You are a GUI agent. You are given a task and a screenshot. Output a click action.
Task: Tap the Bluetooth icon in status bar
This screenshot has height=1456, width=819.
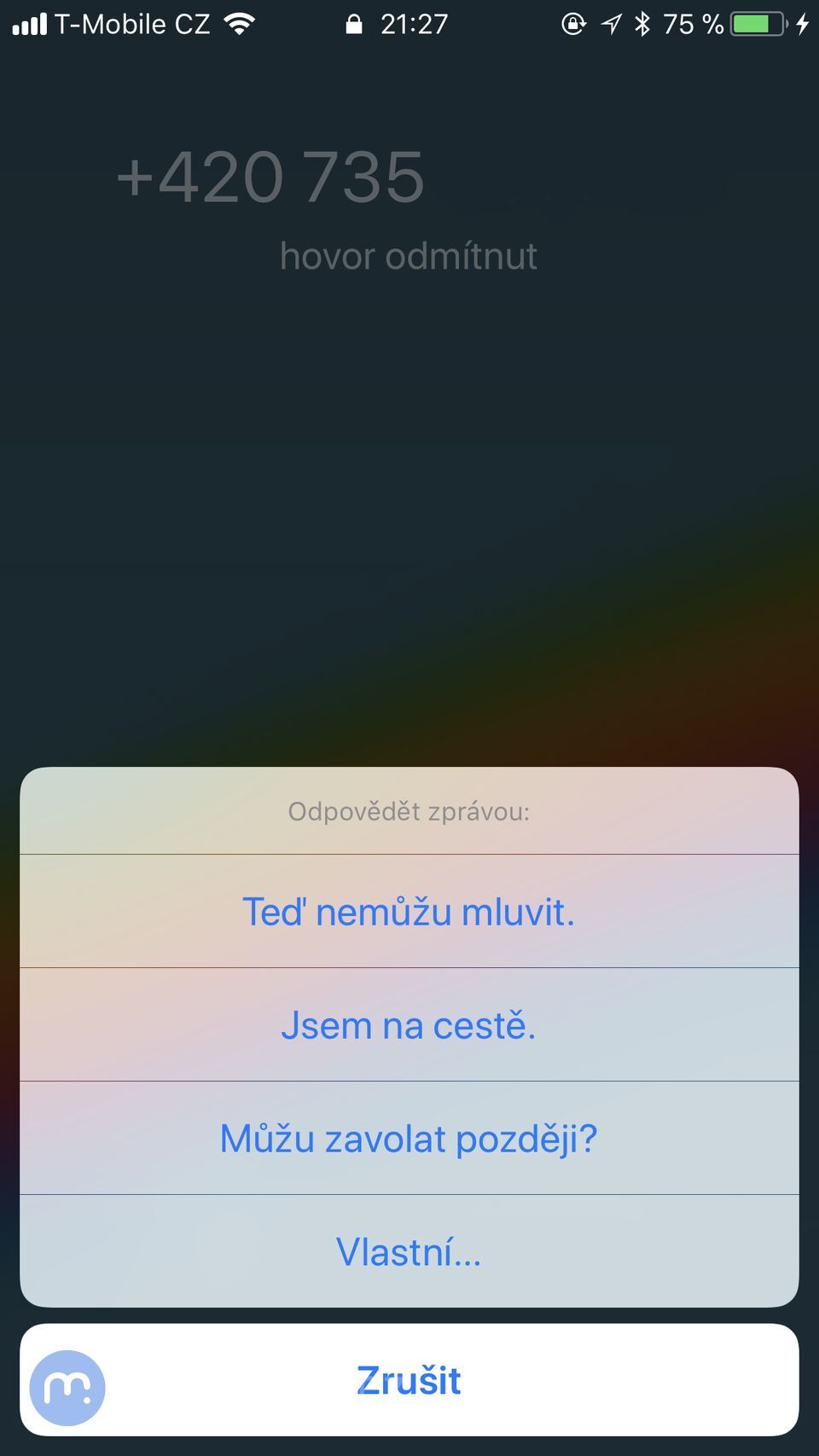tap(644, 23)
